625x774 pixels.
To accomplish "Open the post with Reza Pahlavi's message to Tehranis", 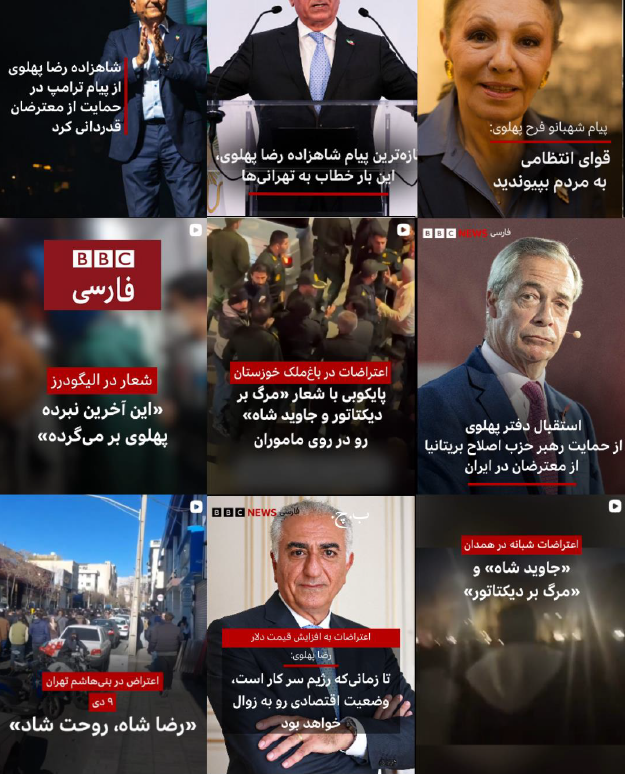I will click(312, 108).
